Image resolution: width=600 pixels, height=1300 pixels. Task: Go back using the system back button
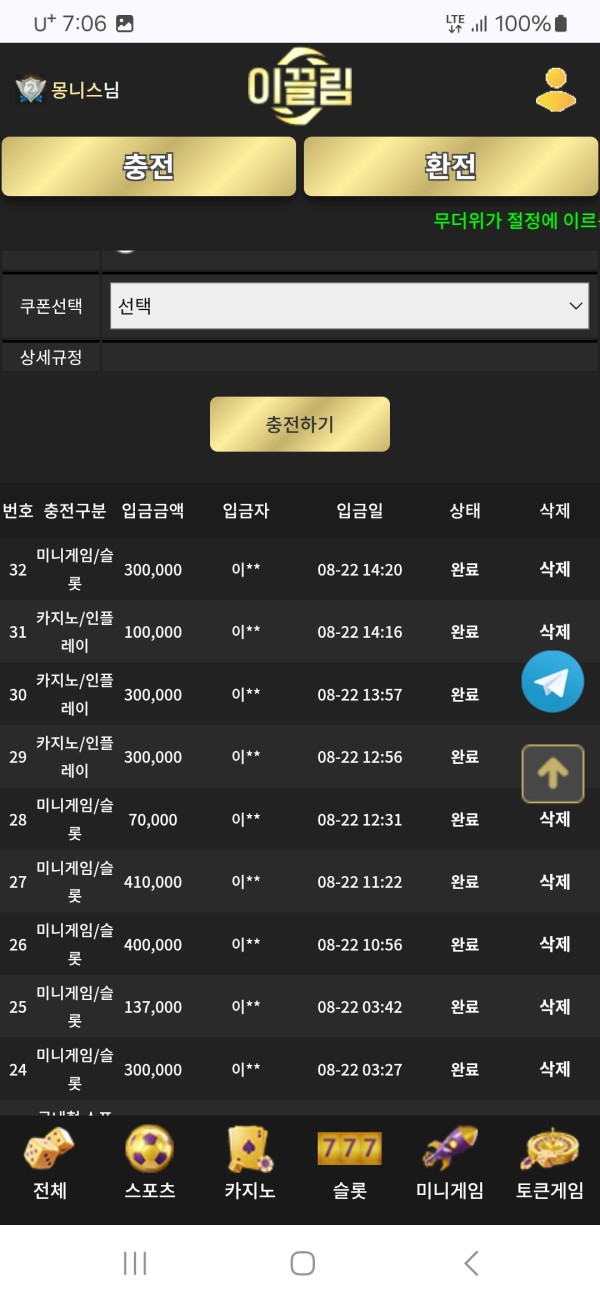[471, 1263]
